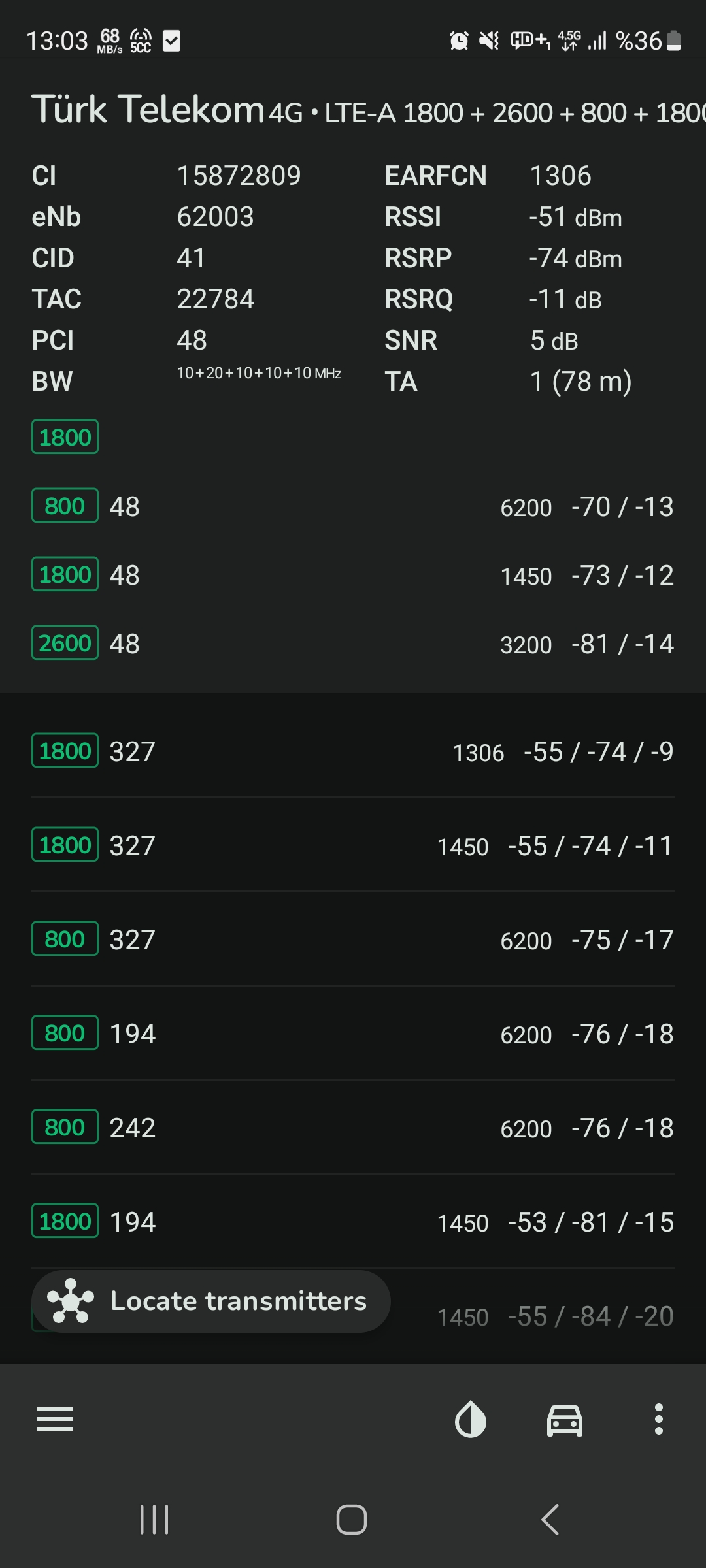Image resolution: width=706 pixels, height=1568 pixels.
Task: Go back with the system back button
Action: pyautogui.click(x=550, y=1520)
